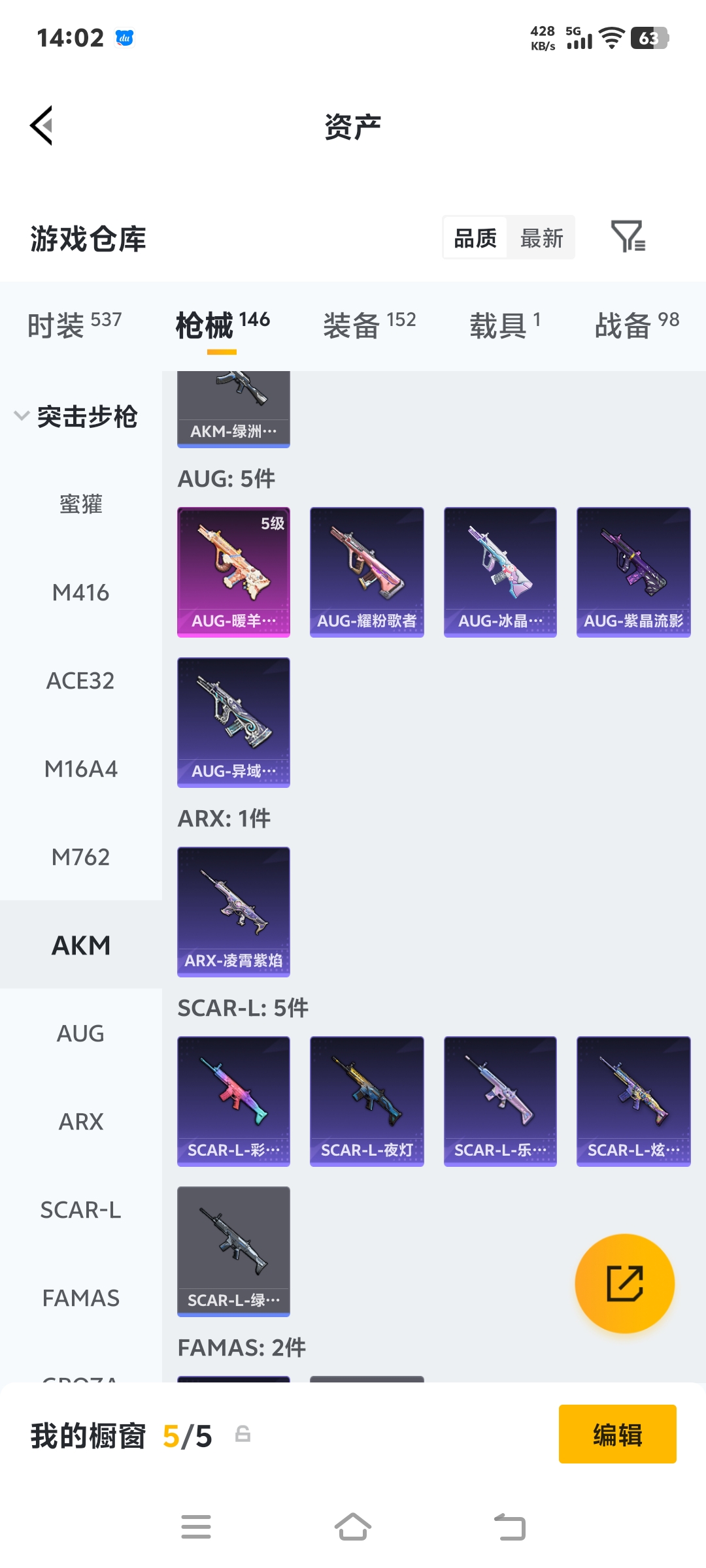Go to the system home screen
The height and width of the screenshot is (1568, 706).
coord(353,1527)
